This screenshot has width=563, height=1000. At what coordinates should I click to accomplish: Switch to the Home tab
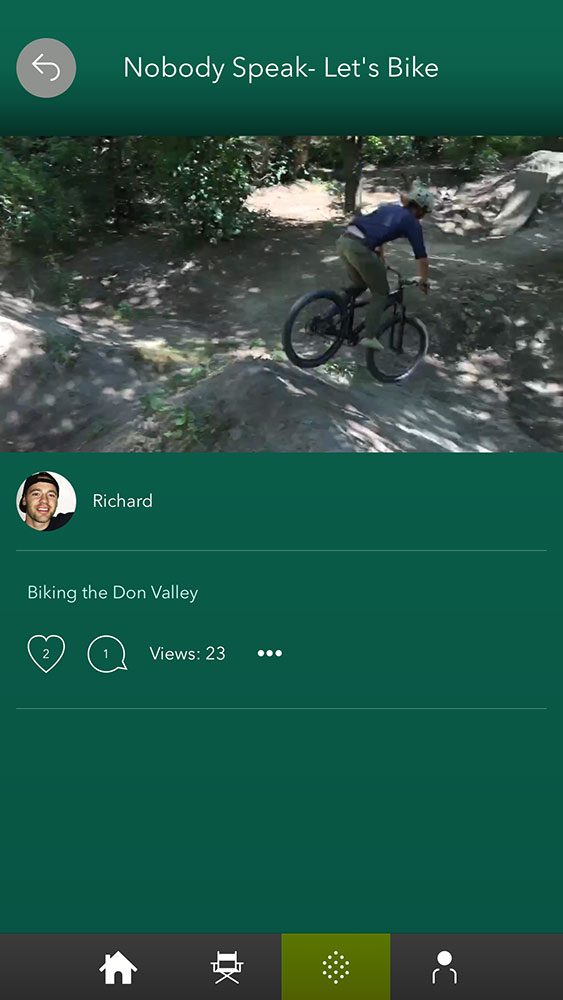tap(118, 967)
